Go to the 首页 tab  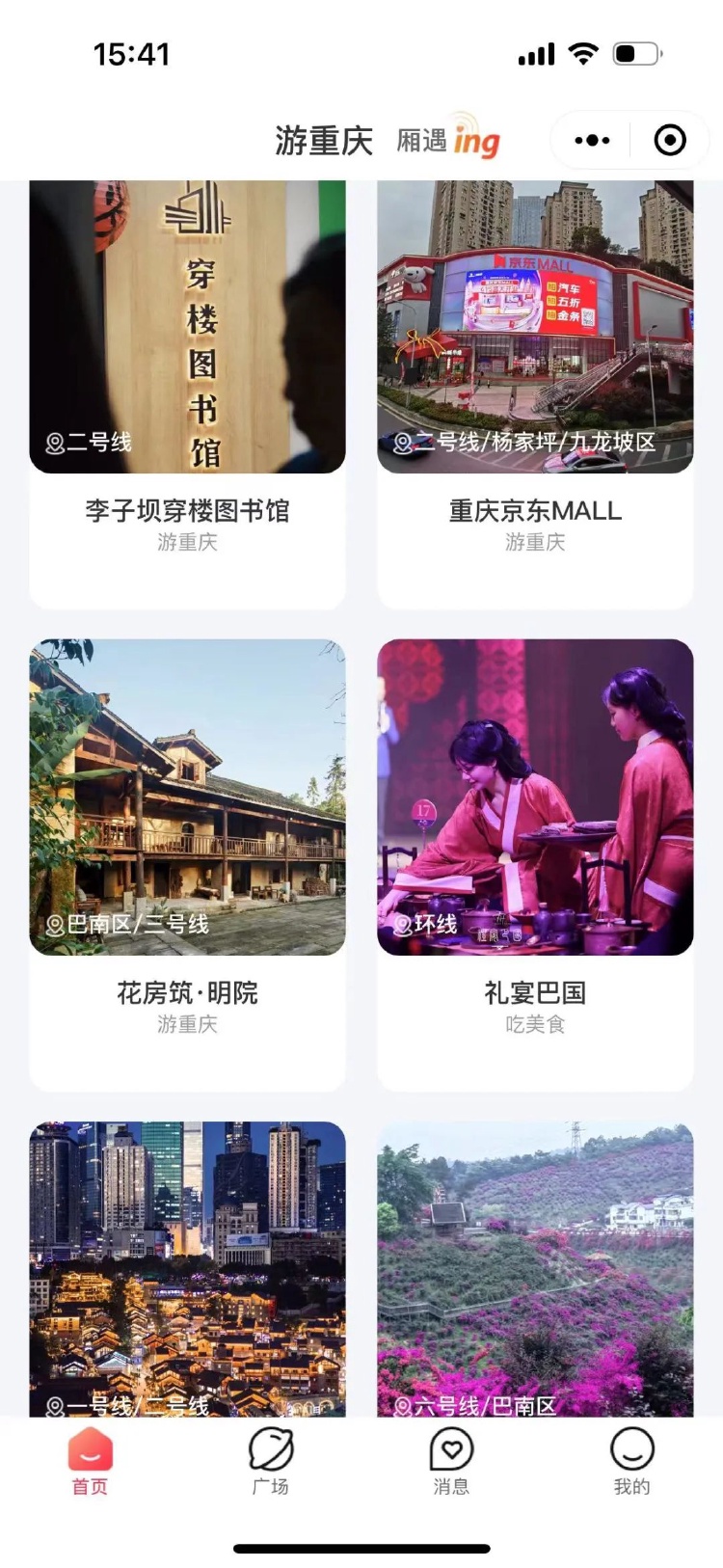(x=91, y=1462)
